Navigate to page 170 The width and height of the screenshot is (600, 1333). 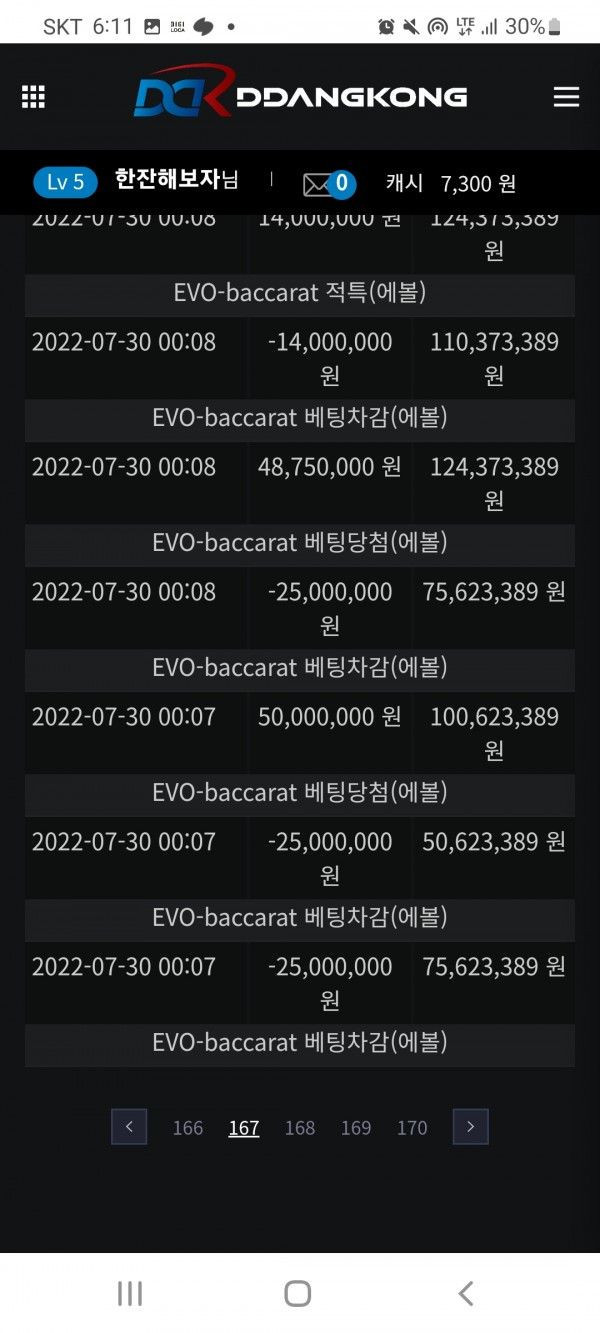[412, 1128]
